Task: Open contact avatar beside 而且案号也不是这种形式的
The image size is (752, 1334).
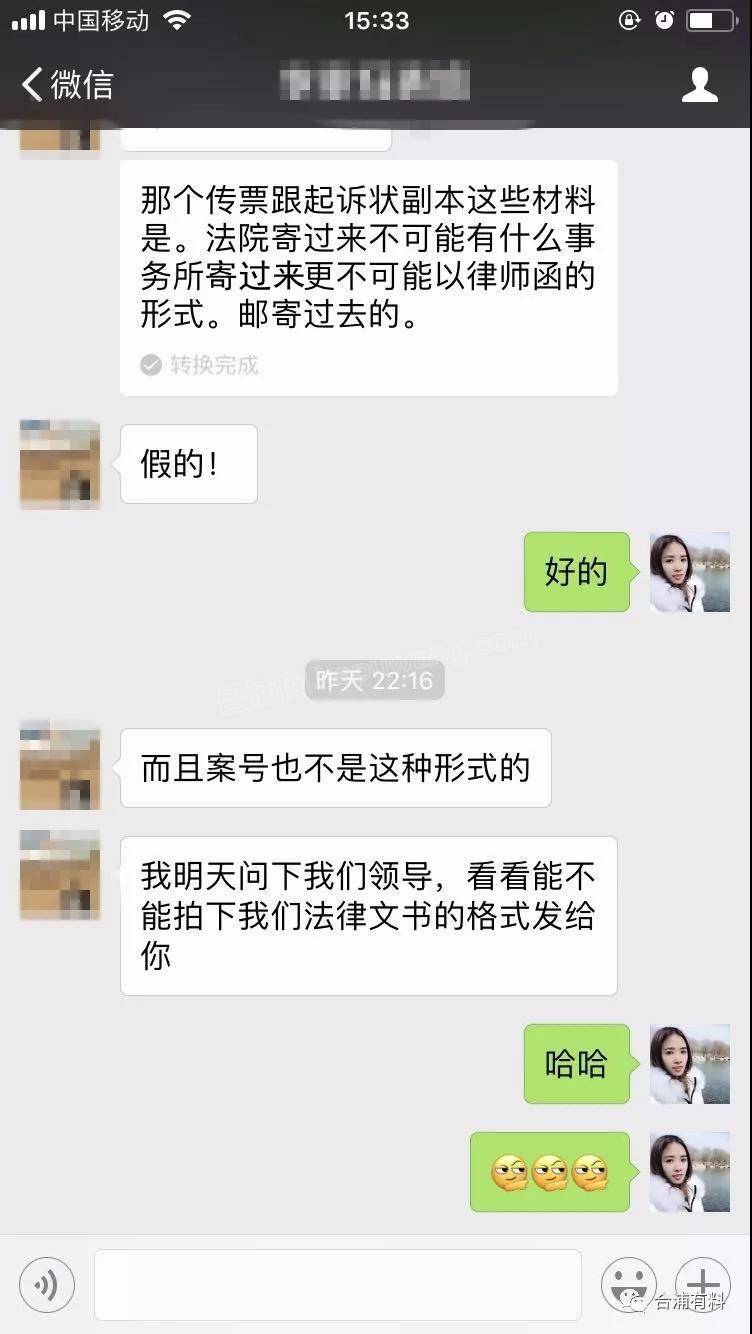Action: pos(60,765)
